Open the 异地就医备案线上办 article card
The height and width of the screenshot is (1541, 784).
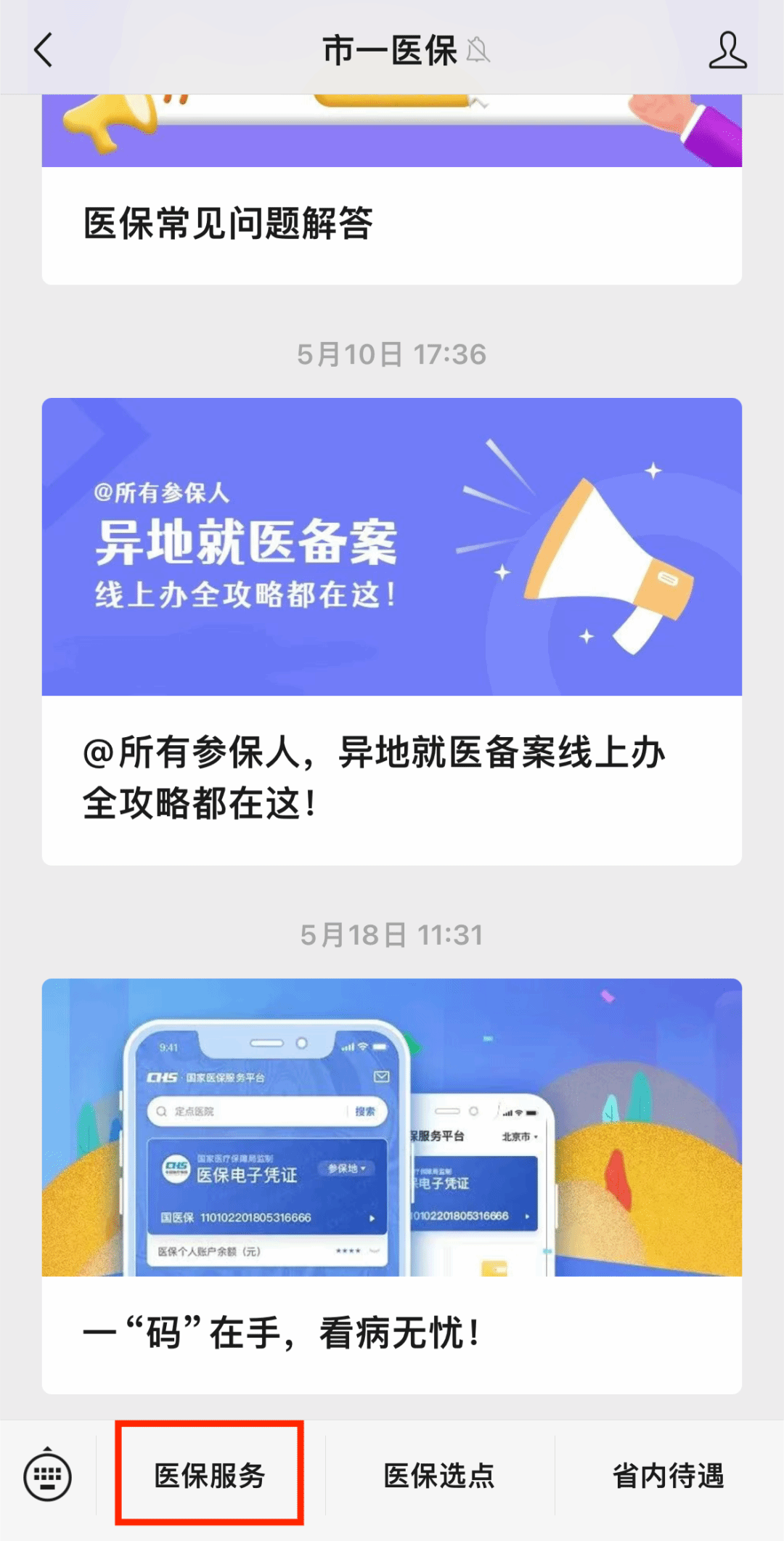pyautogui.click(x=391, y=632)
